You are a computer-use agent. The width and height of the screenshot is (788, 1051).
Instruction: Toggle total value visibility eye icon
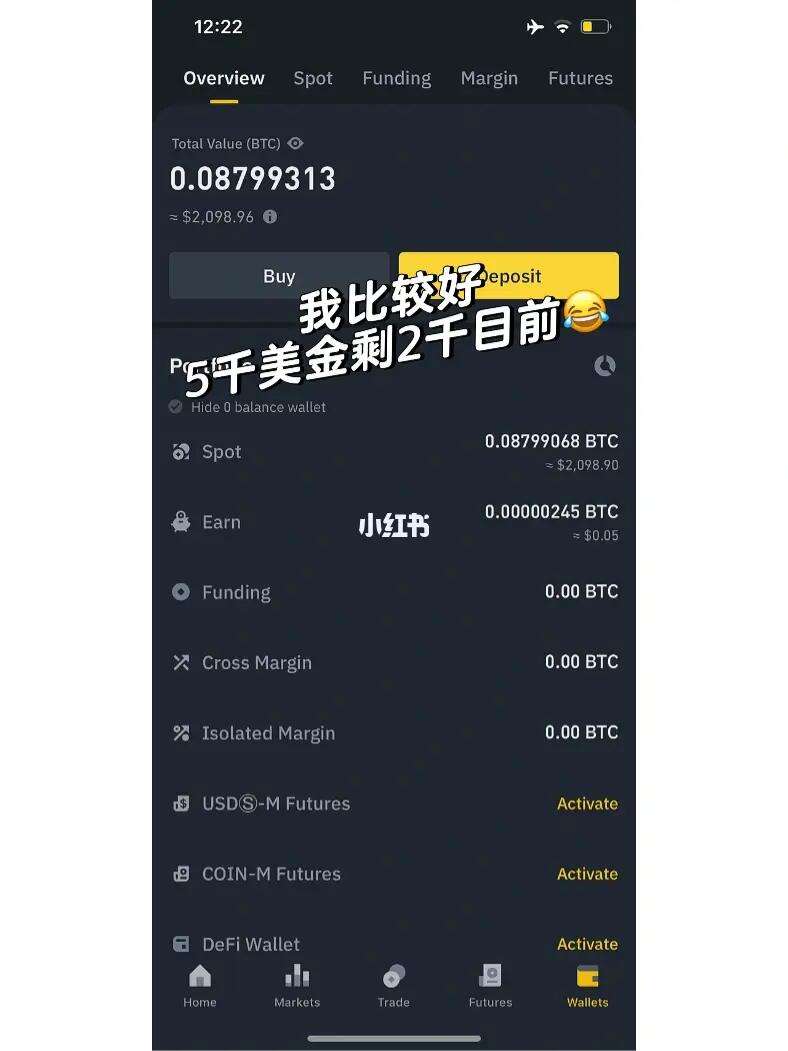[x=295, y=144]
